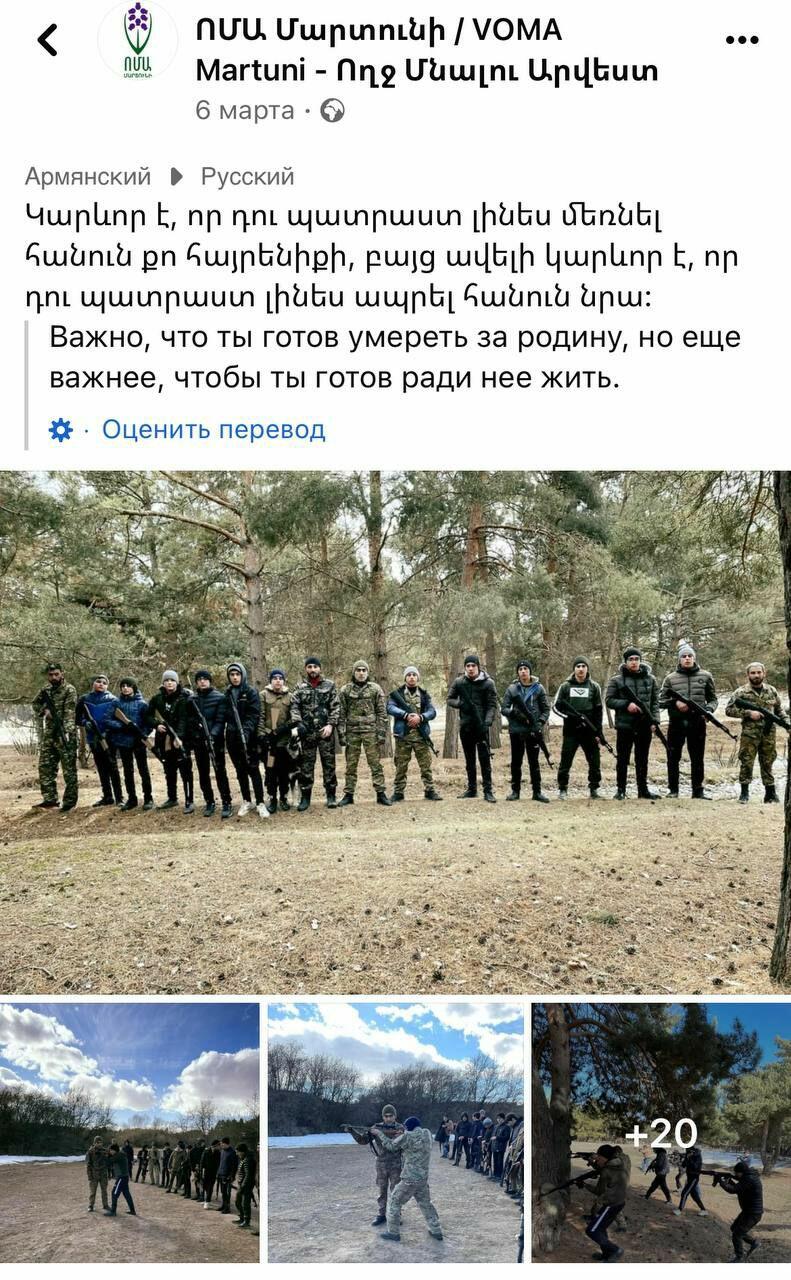Tap 'Оценить перевод' to rate the translation
The height and width of the screenshot is (1280, 791).
pyautogui.click(x=213, y=430)
